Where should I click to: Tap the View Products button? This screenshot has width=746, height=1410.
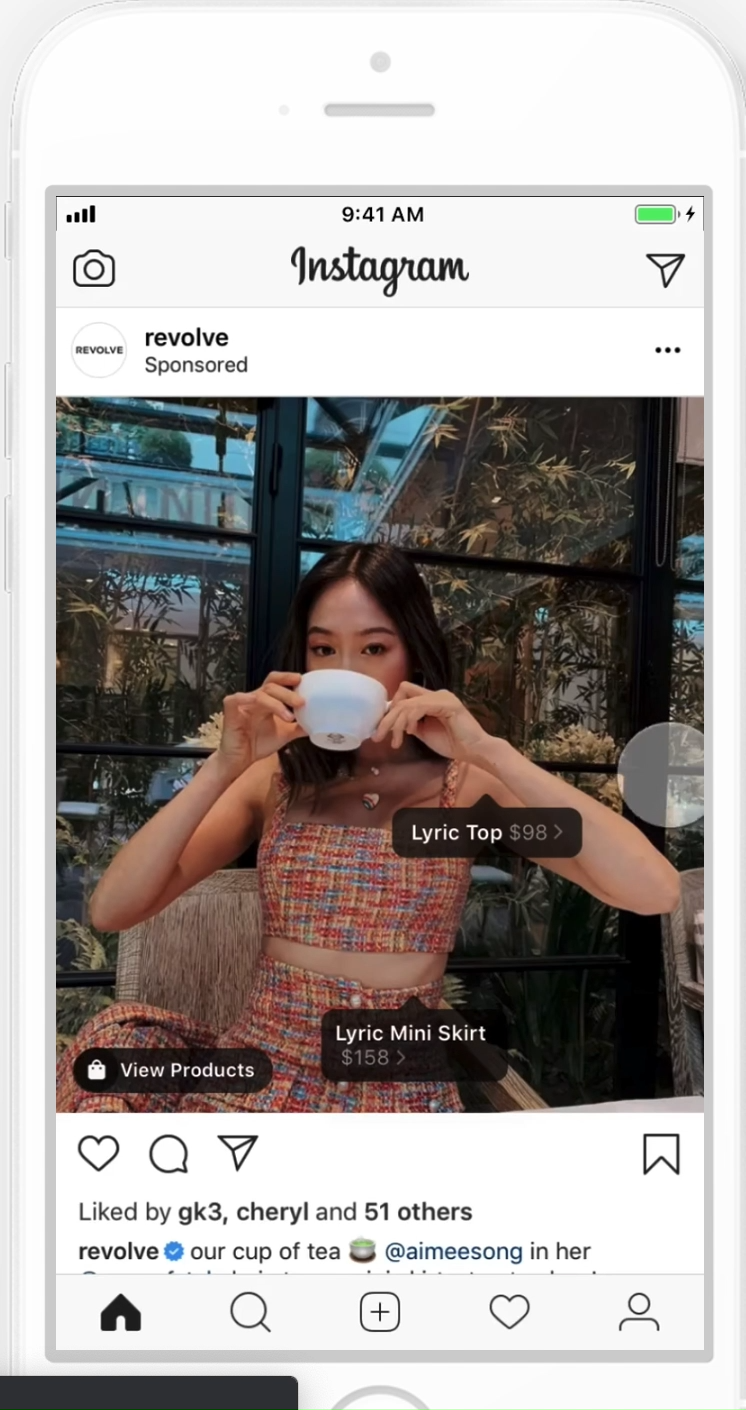click(172, 1070)
